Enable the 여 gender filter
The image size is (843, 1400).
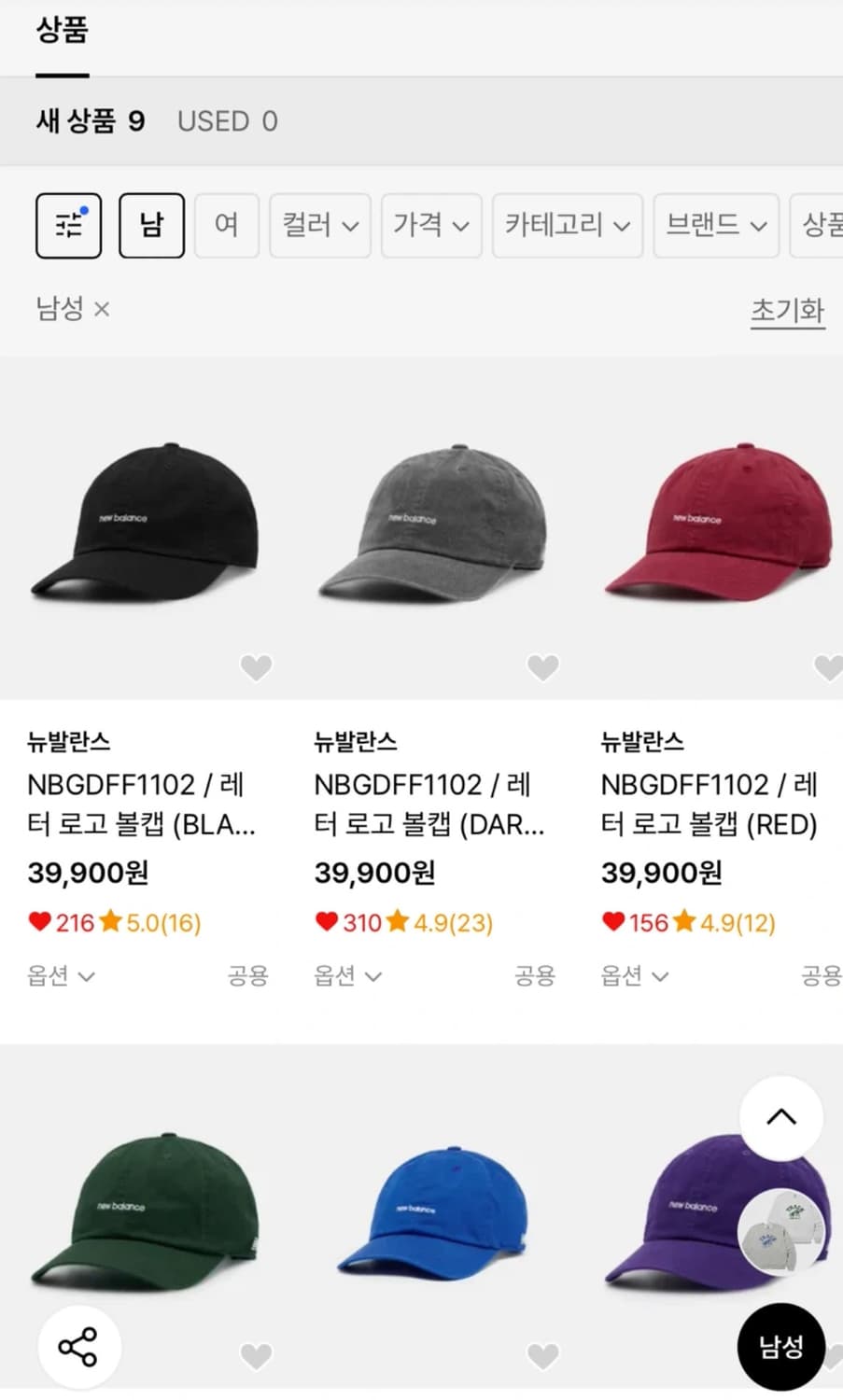(x=226, y=225)
